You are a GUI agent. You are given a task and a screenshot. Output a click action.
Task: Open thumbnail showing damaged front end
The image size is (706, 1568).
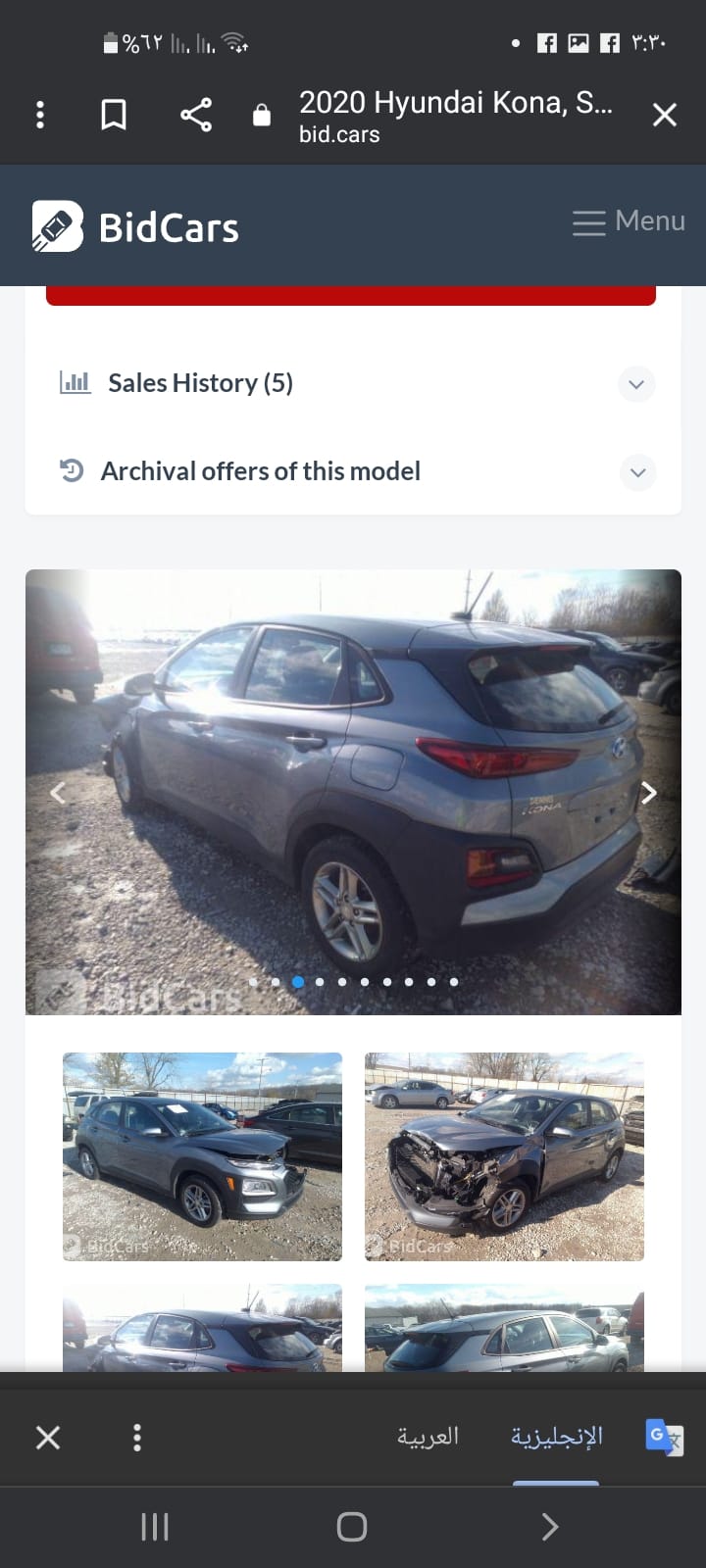click(504, 1156)
